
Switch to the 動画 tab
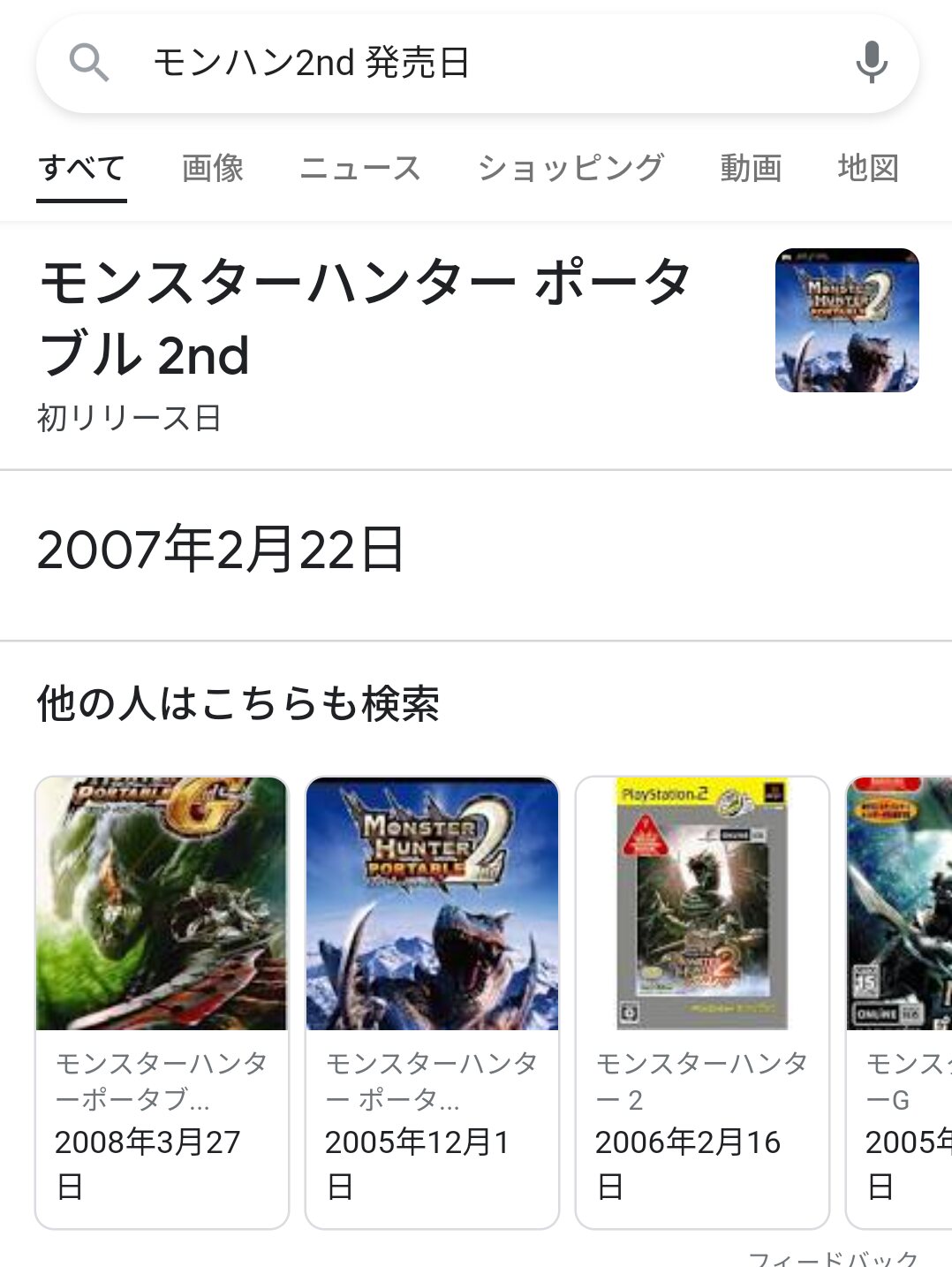pos(751,168)
